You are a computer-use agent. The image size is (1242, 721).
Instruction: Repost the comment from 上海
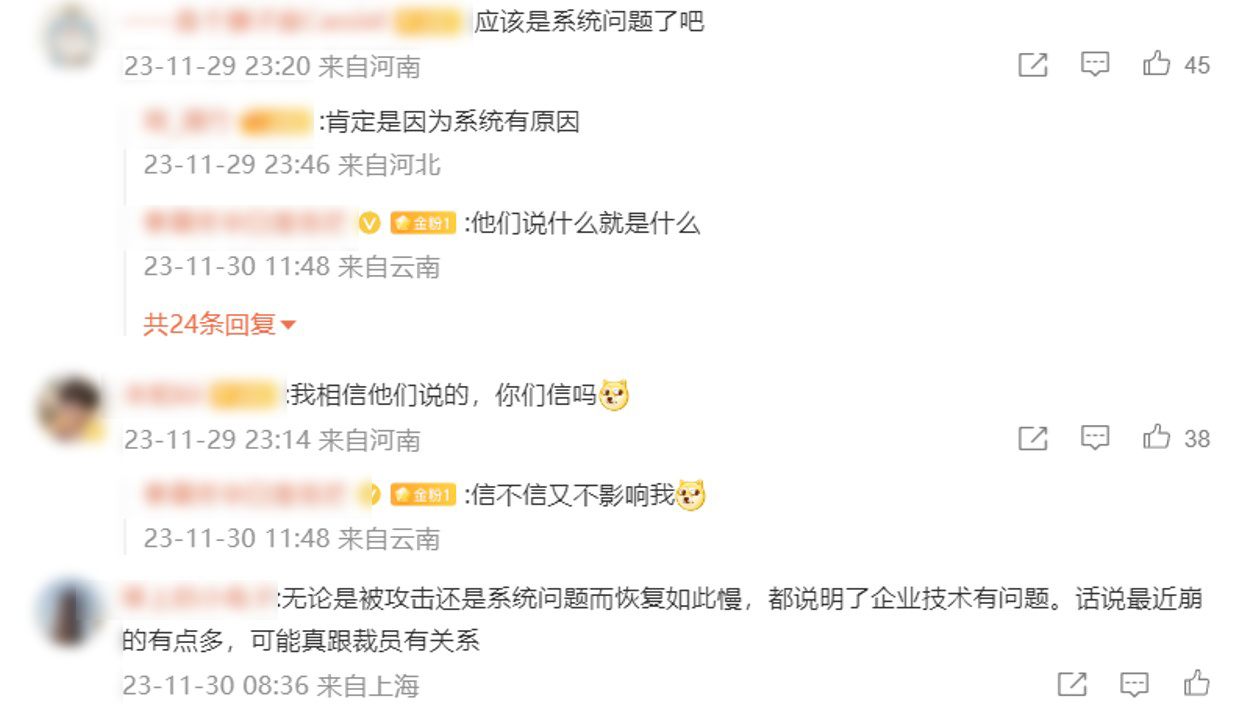(1071, 684)
